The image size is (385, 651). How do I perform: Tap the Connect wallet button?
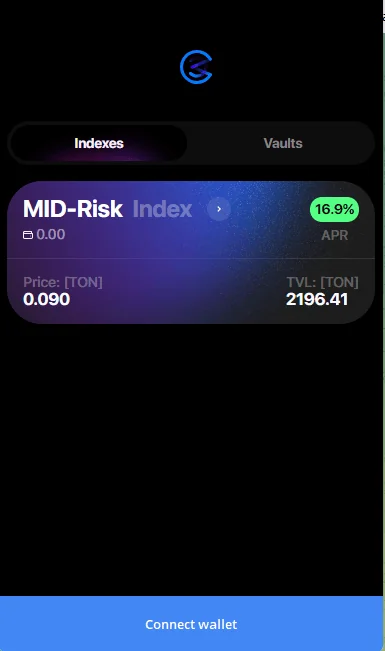pos(191,624)
